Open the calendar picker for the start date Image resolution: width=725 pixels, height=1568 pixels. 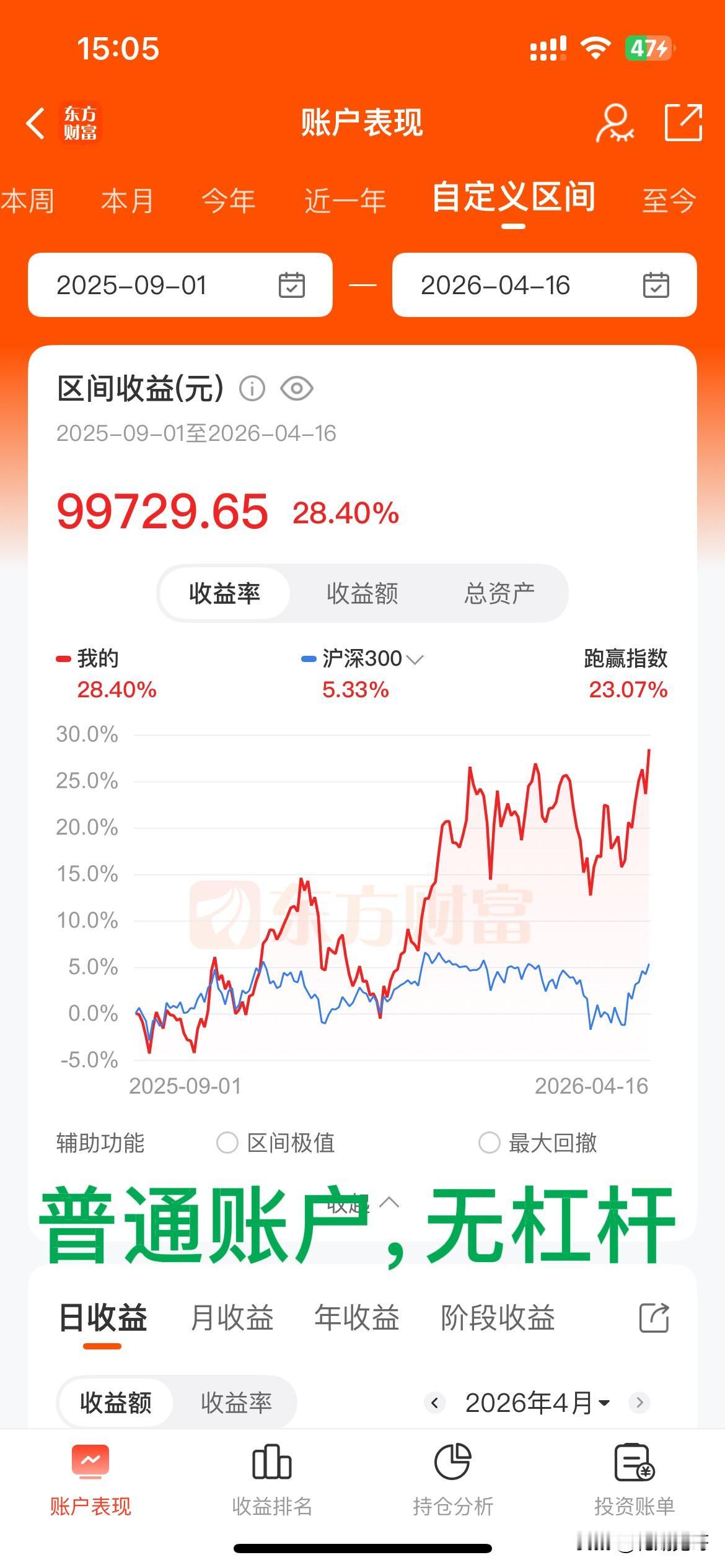pyautogui.click(x=292, y=285)
